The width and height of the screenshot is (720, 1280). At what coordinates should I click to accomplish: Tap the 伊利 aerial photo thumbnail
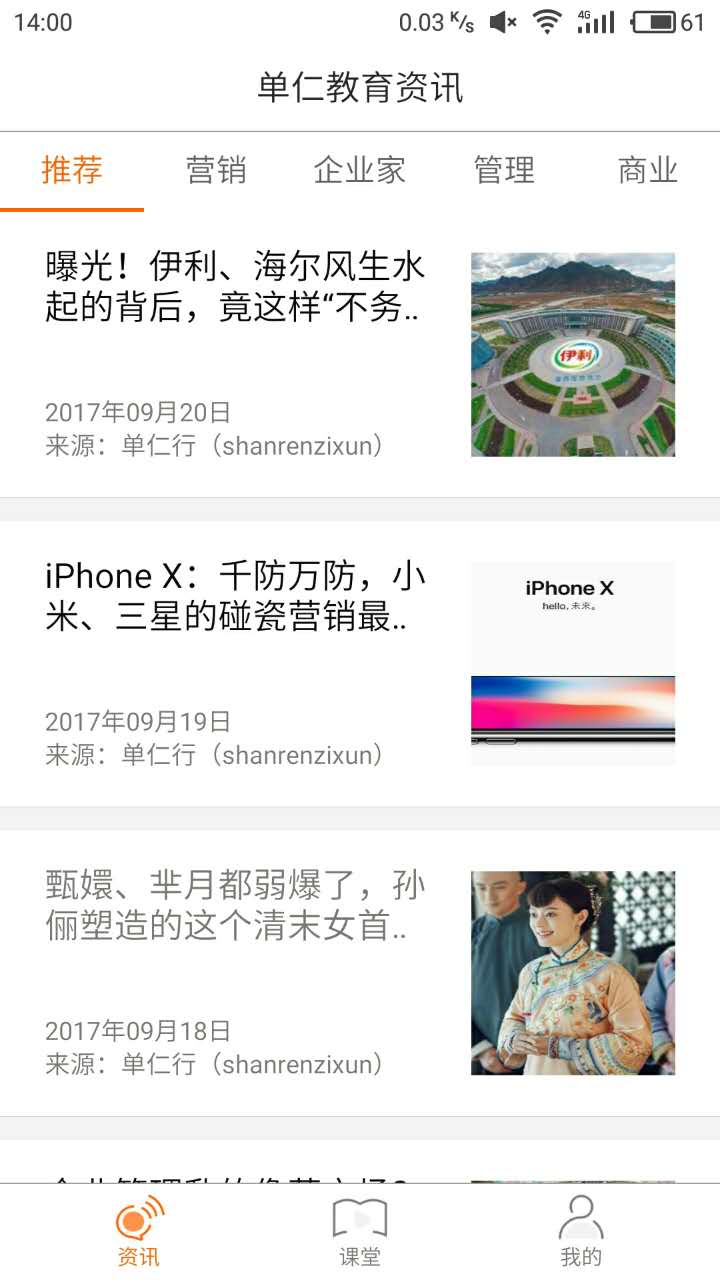[x=573, y=355]
